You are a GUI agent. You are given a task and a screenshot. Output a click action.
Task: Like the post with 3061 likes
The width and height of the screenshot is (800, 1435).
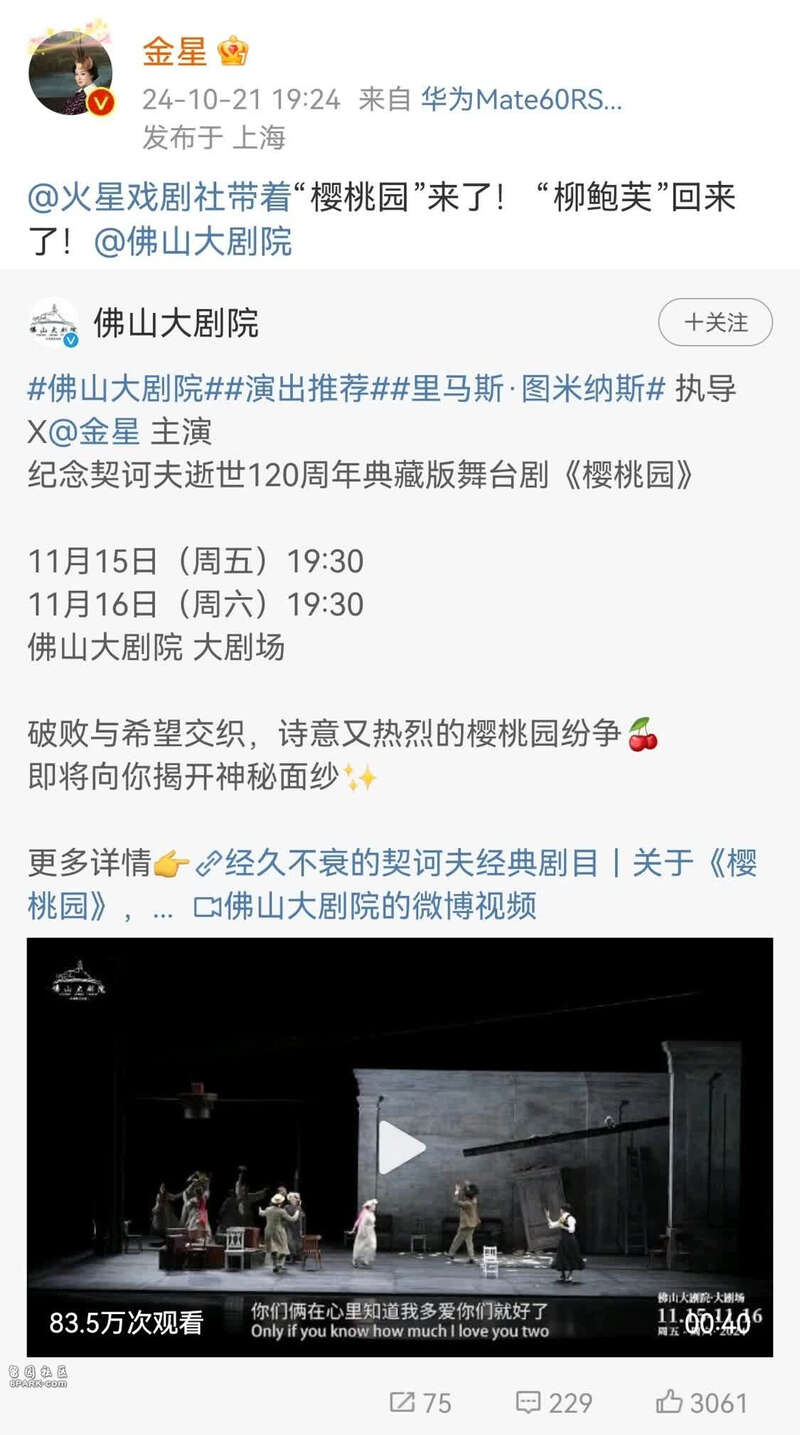(702, 1403)
